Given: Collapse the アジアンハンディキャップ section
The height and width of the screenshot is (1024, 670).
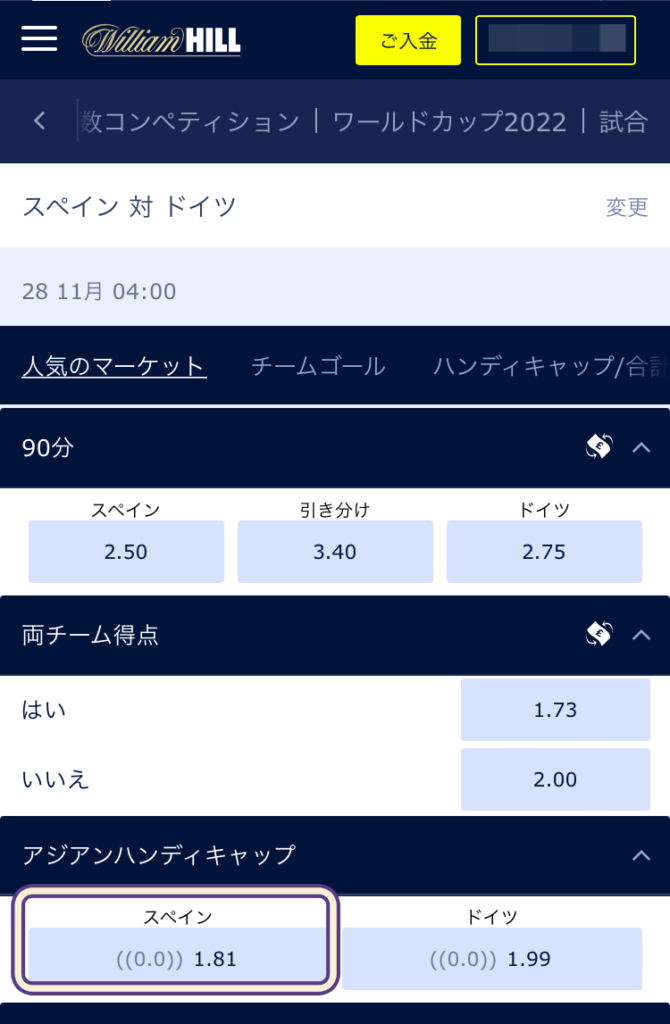Looking at the screenshot, I should [x=642, y=855].
